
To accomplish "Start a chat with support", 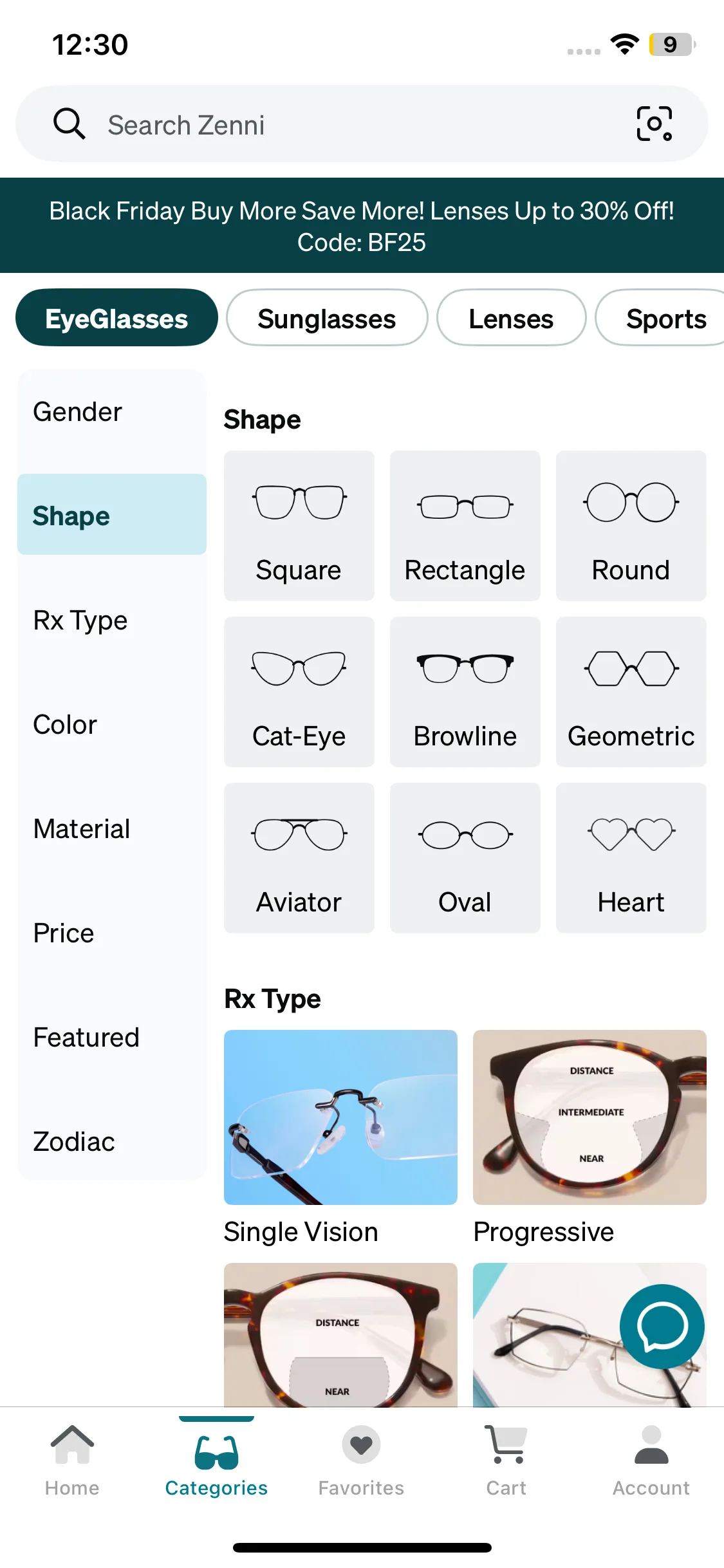I will [x=662, y=1326].
